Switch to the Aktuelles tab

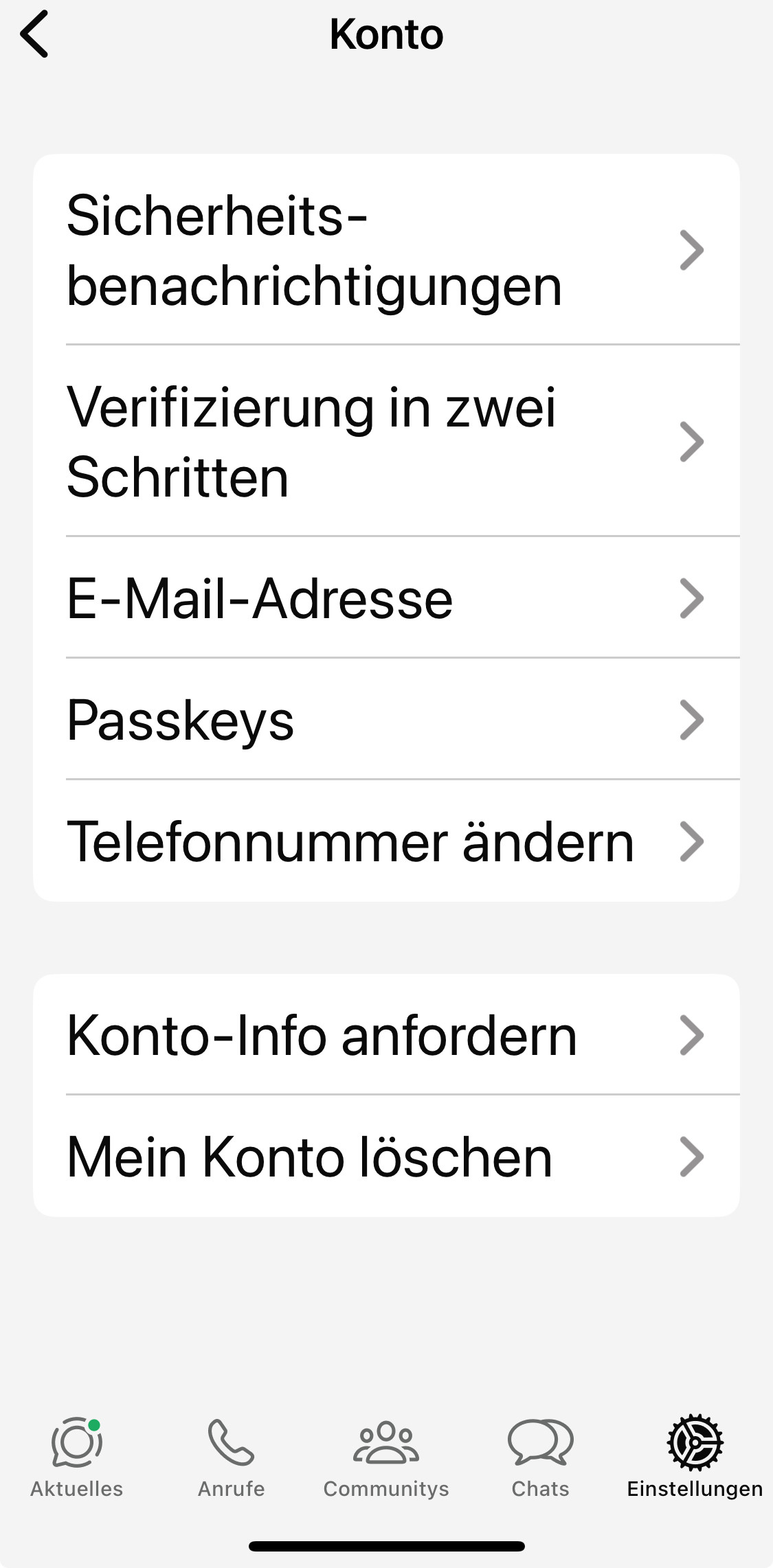click(77, 1456)
